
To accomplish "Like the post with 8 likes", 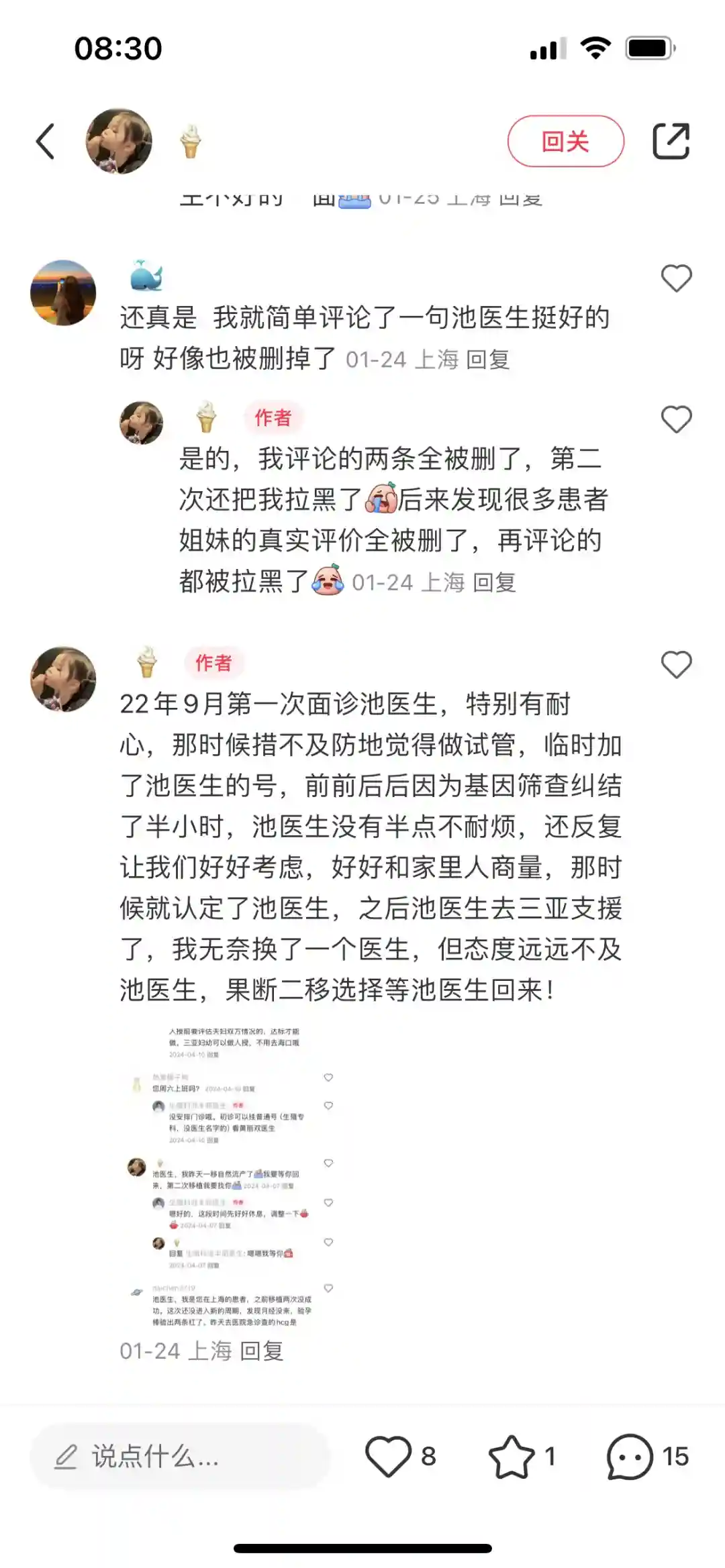I will pyautogui.click(x=388, y=1457).
